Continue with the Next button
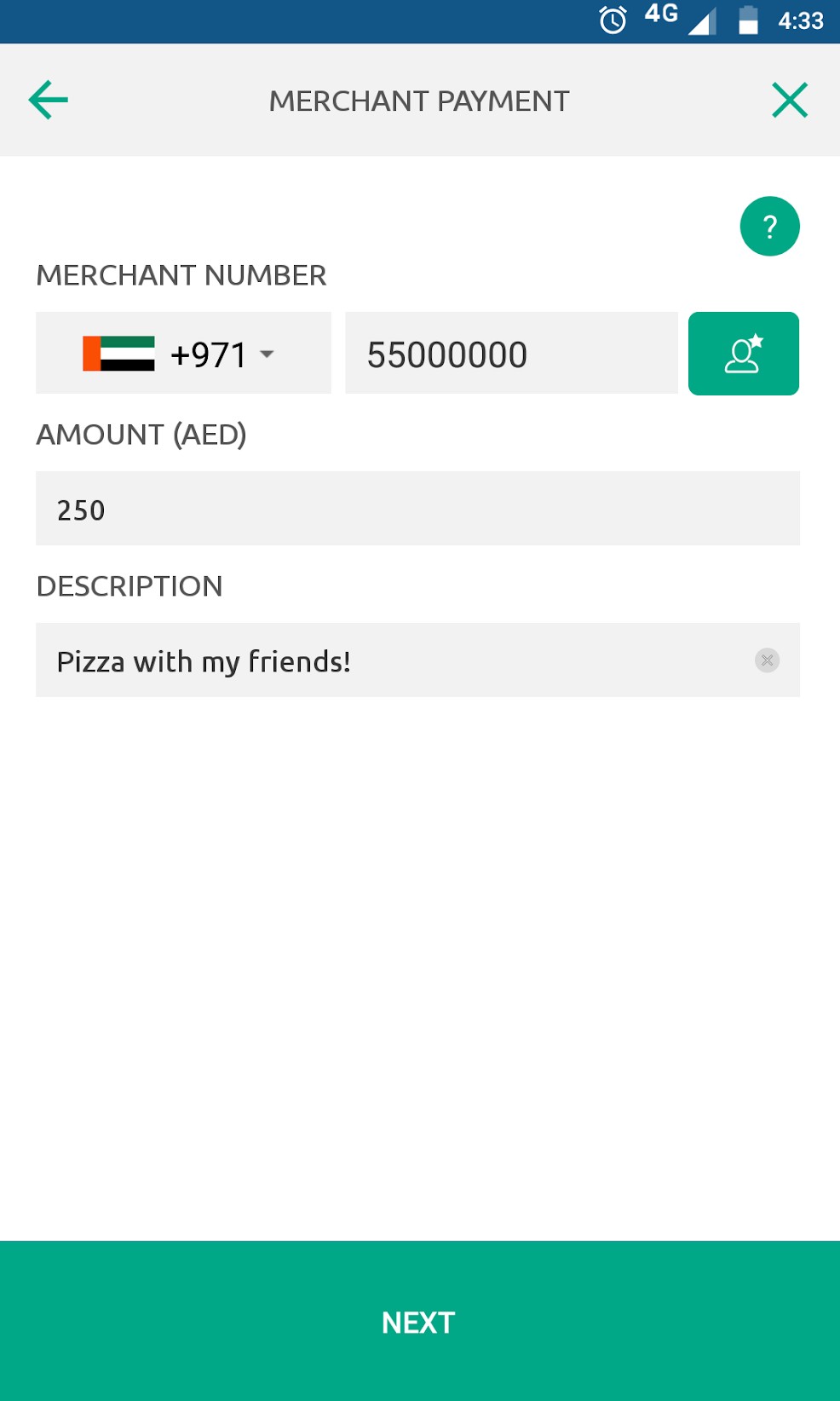The image size is (840, 1401). click(x=419, y=1321)
